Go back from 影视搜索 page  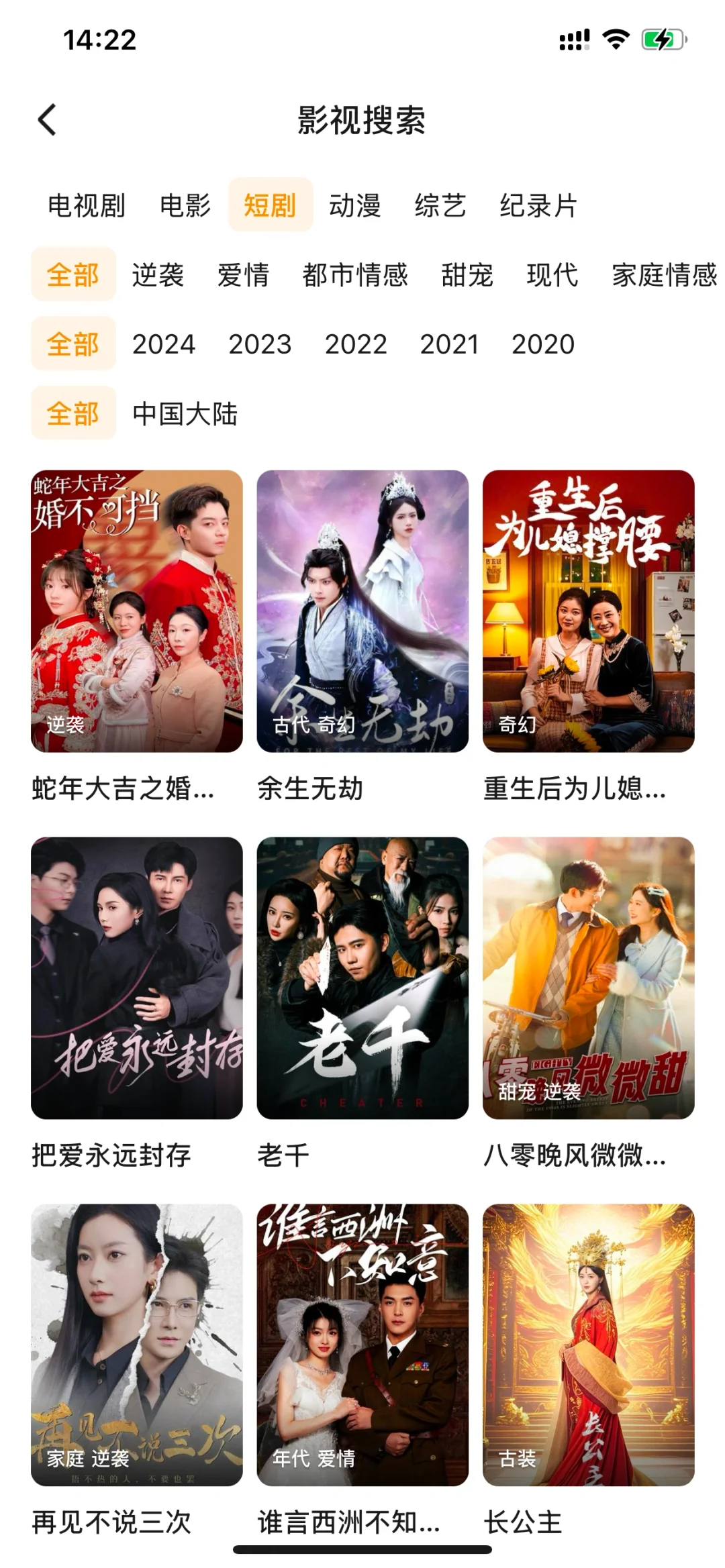point(47,120)
